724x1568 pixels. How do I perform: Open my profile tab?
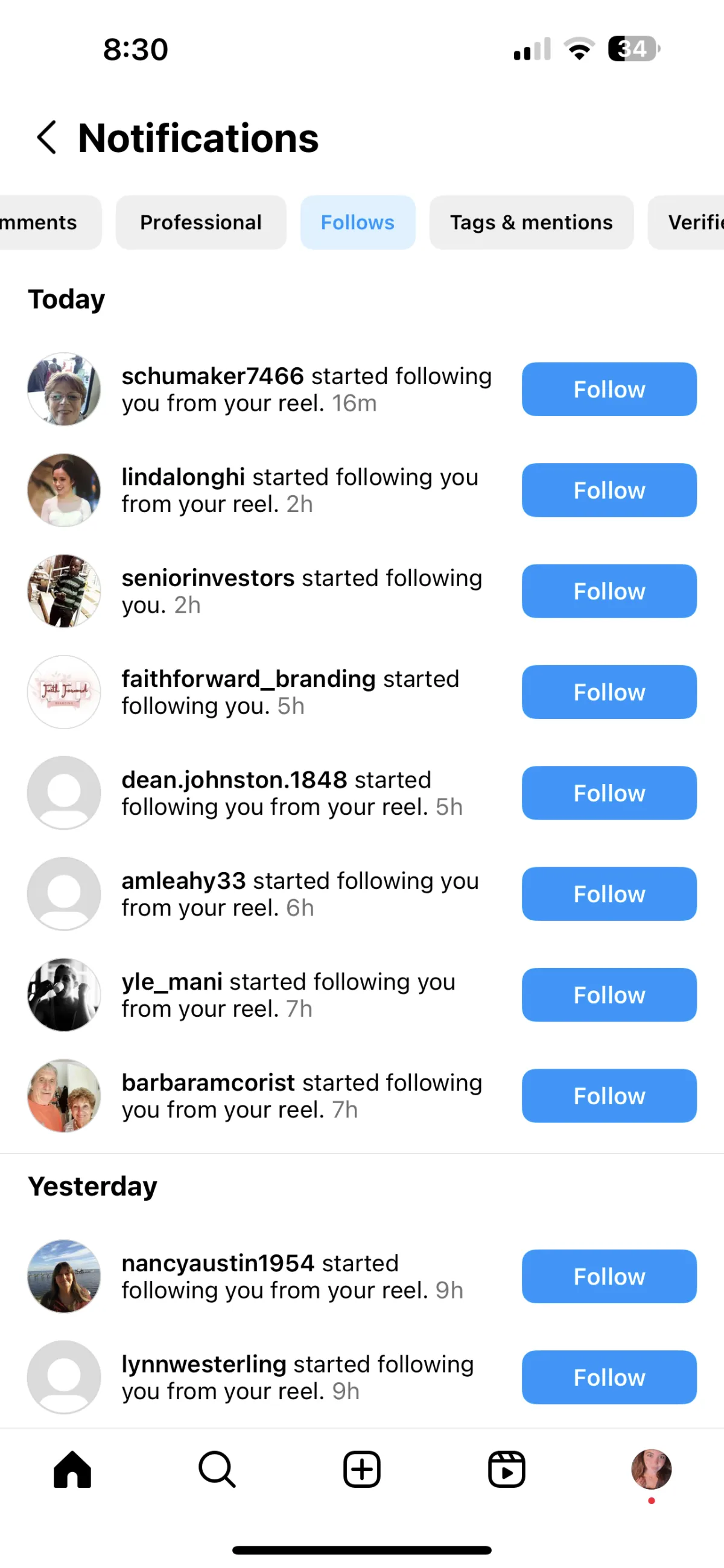[x=652, y=1469]
